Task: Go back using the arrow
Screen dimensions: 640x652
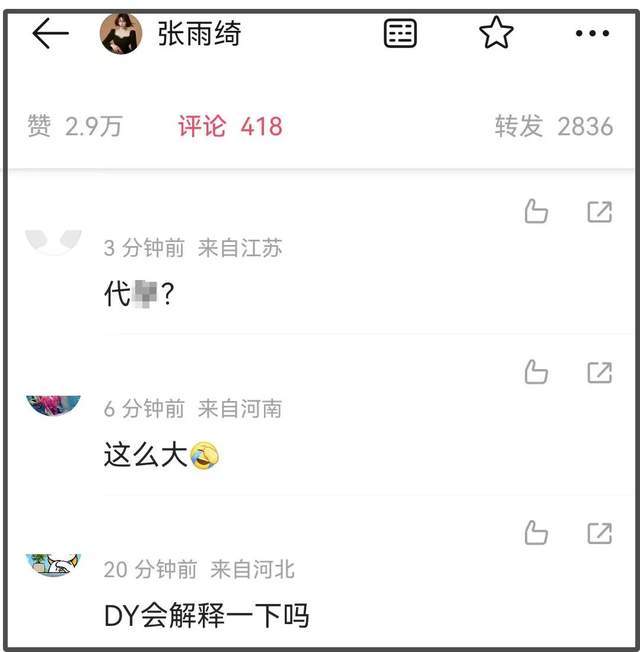Action: (x=50, y=34)
